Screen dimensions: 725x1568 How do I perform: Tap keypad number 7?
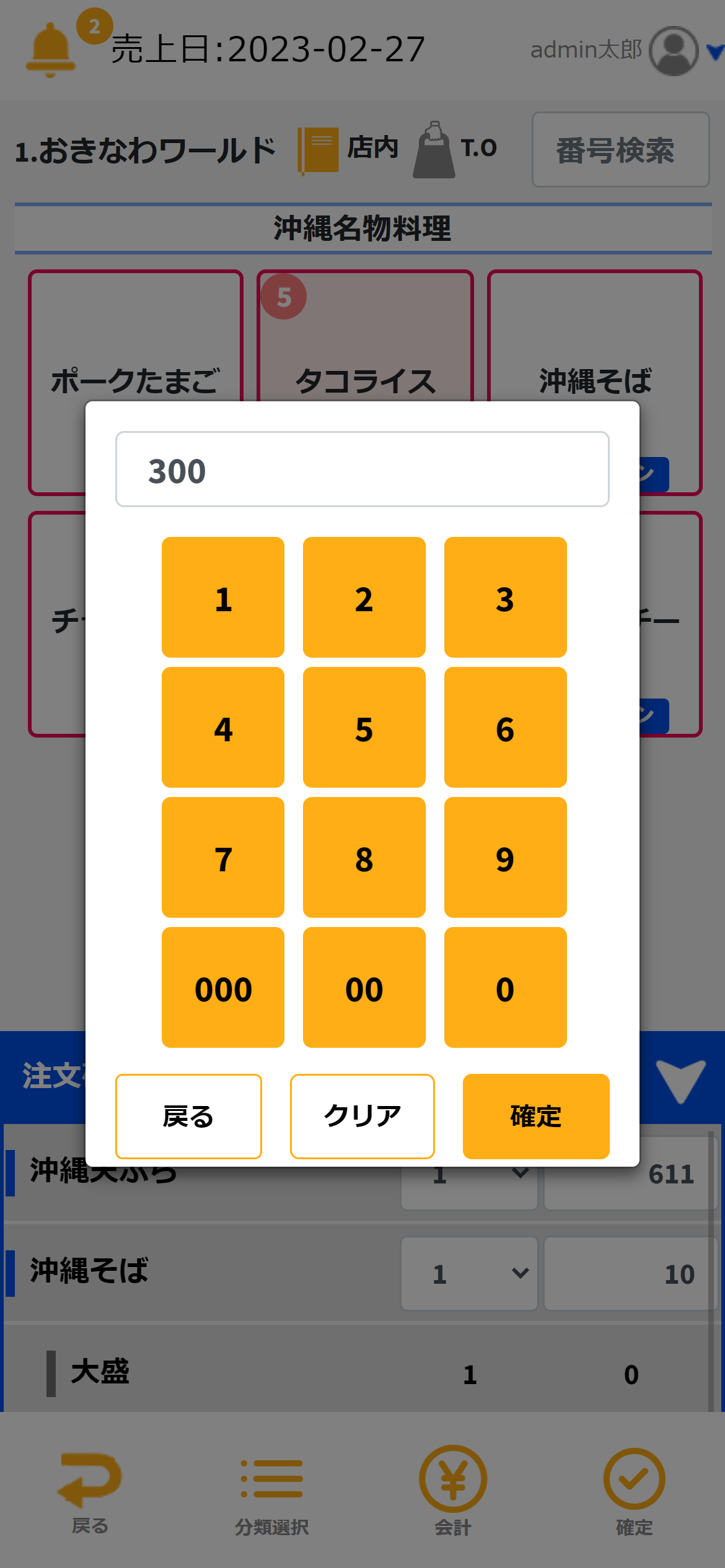tap(223, 858)
